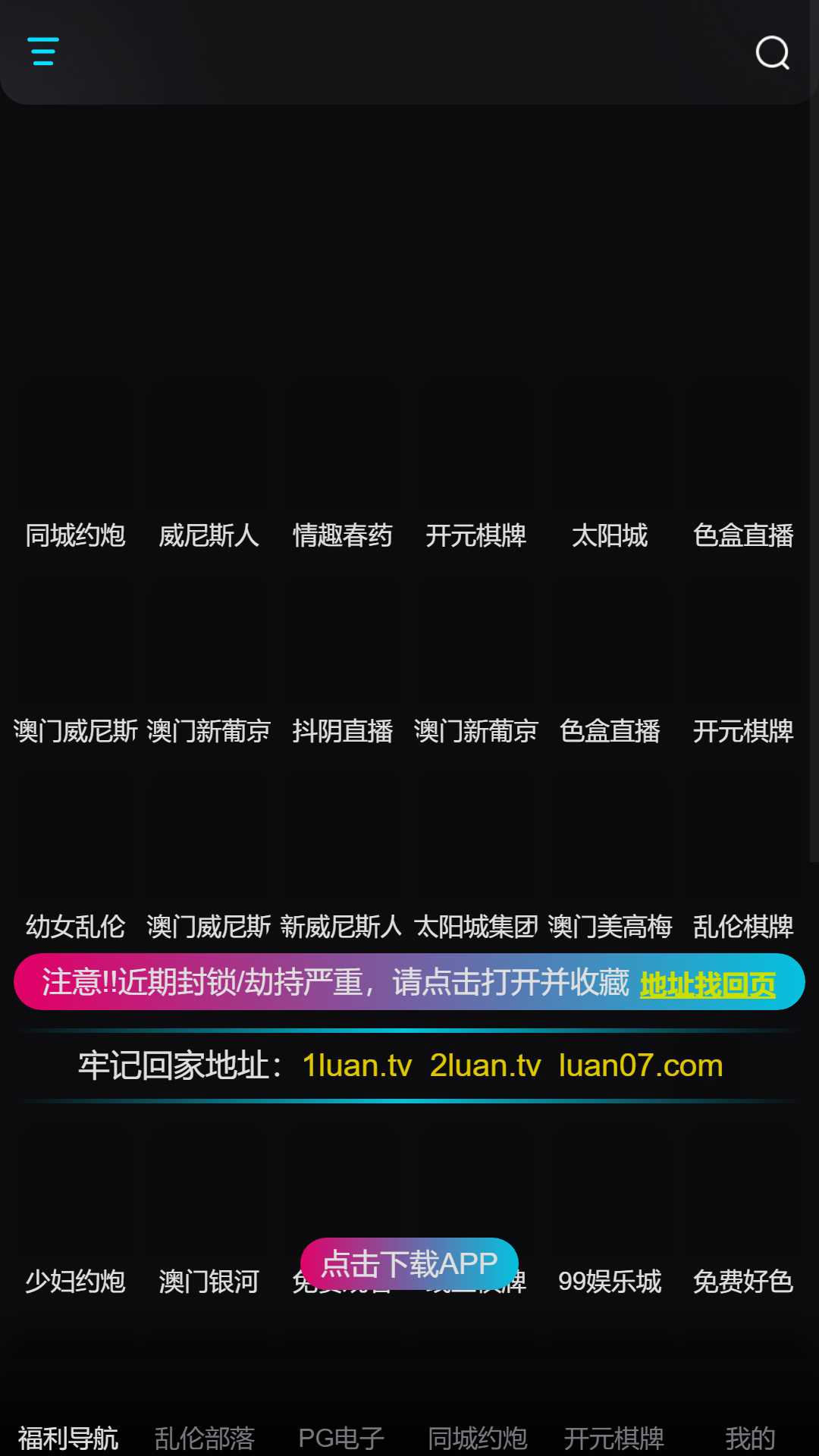Open the 地址找回页 link
Image resolution: width=819 pixels, height=1456 pixels.
[x=708, y=984]
